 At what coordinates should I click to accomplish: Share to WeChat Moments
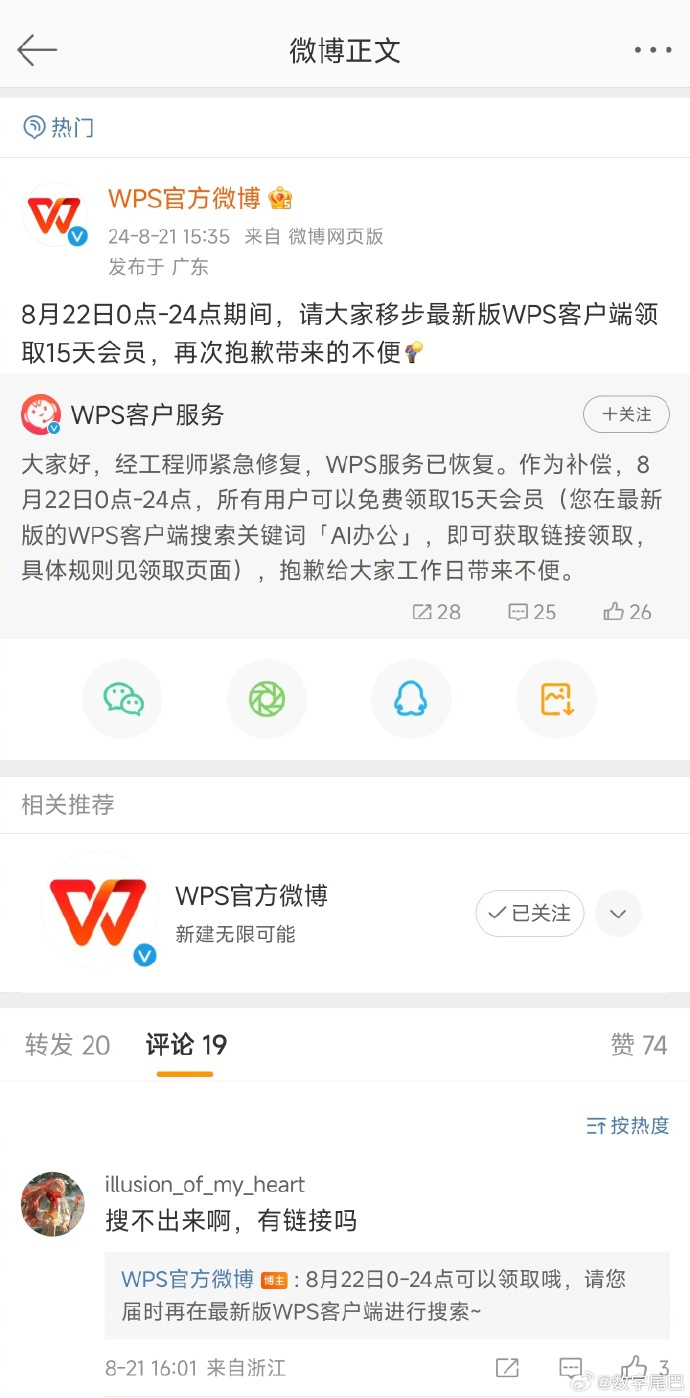tap(267, 699)
